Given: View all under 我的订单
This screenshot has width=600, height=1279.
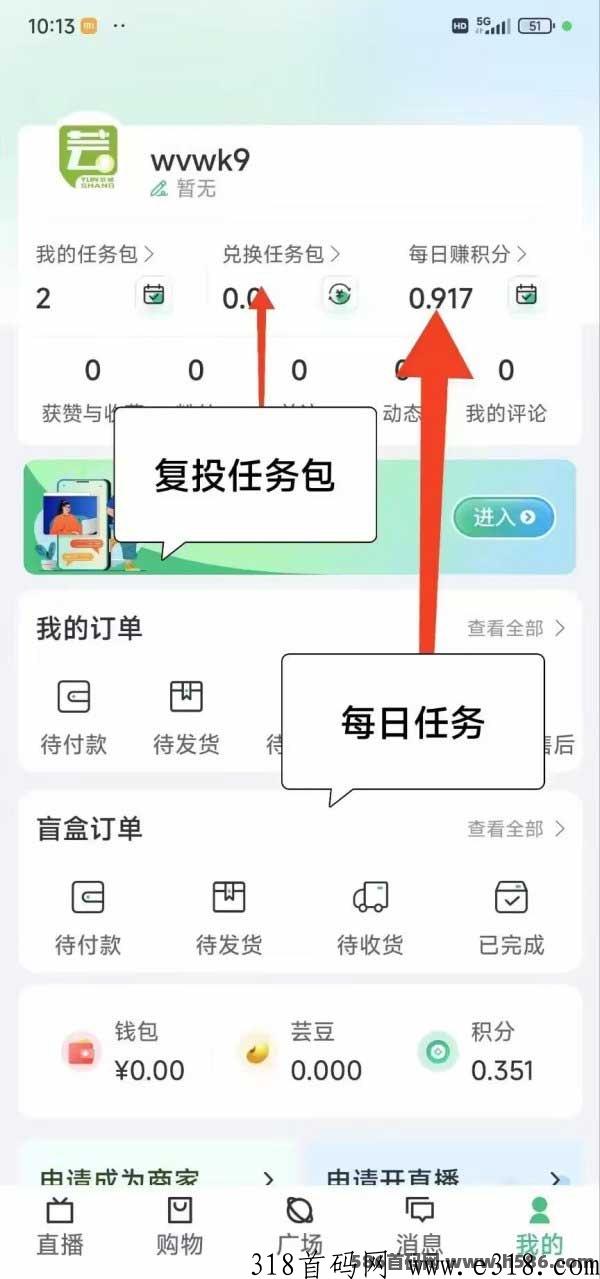Looking at the screenshot, I should [x=515, y=628].
